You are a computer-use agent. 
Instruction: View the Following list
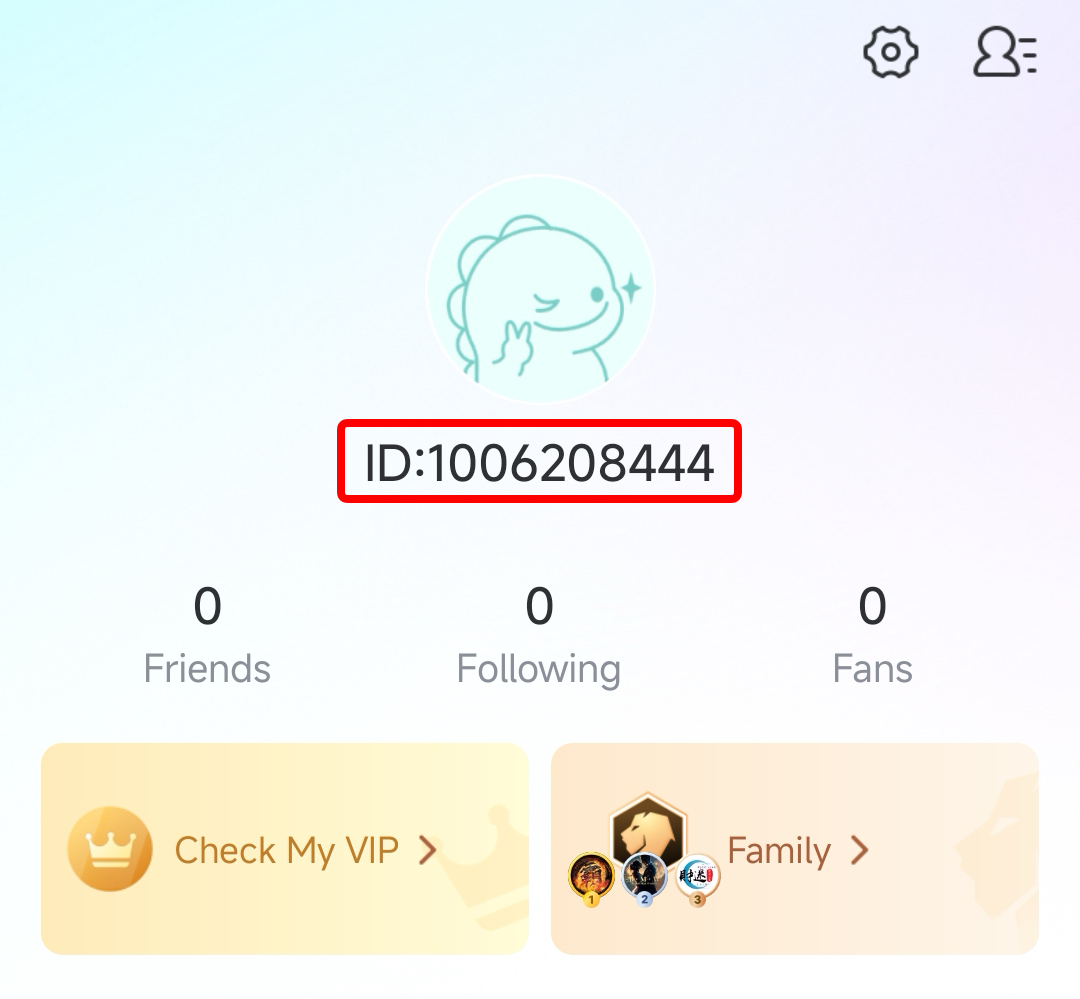539,635
